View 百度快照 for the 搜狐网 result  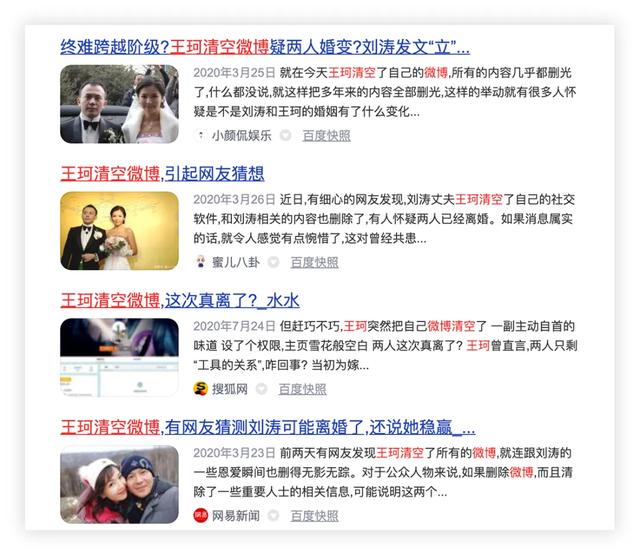tap(302, 388)
